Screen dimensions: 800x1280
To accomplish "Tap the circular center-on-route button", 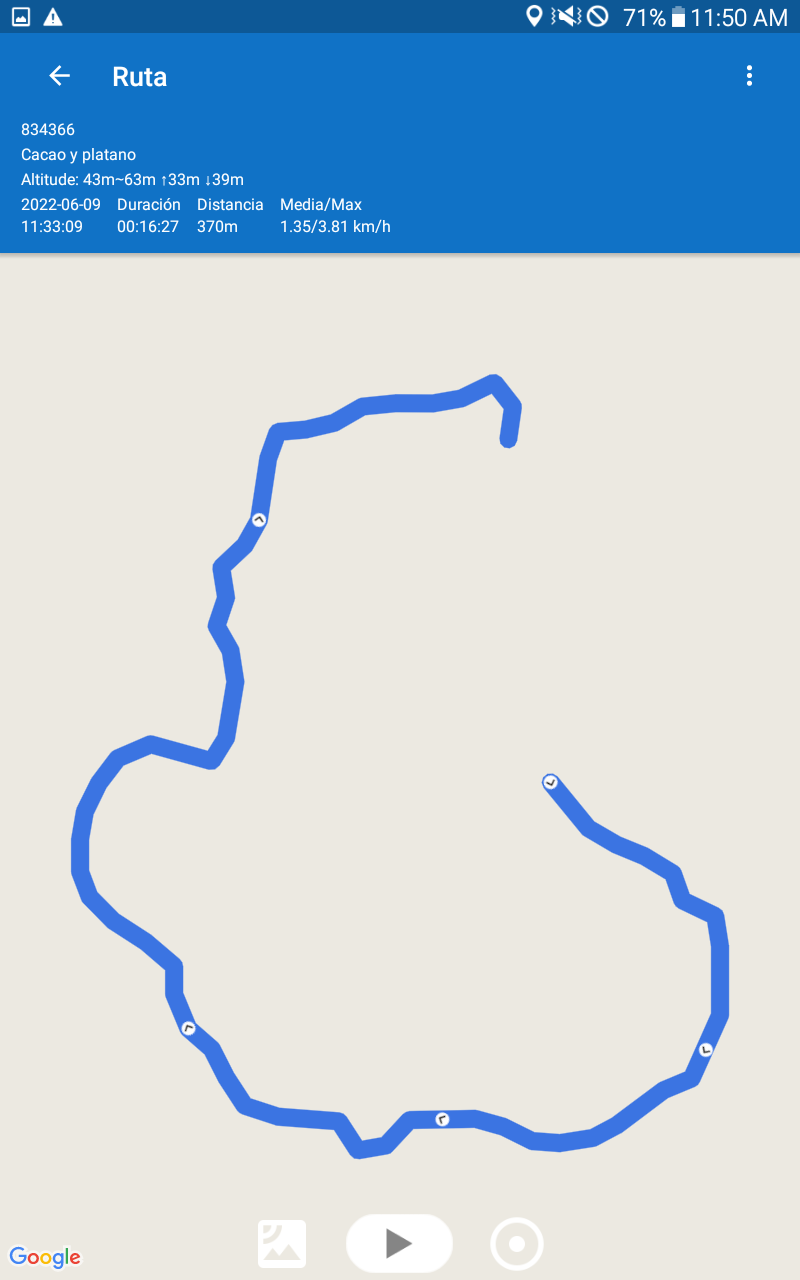I will [x=517, y=1244].
